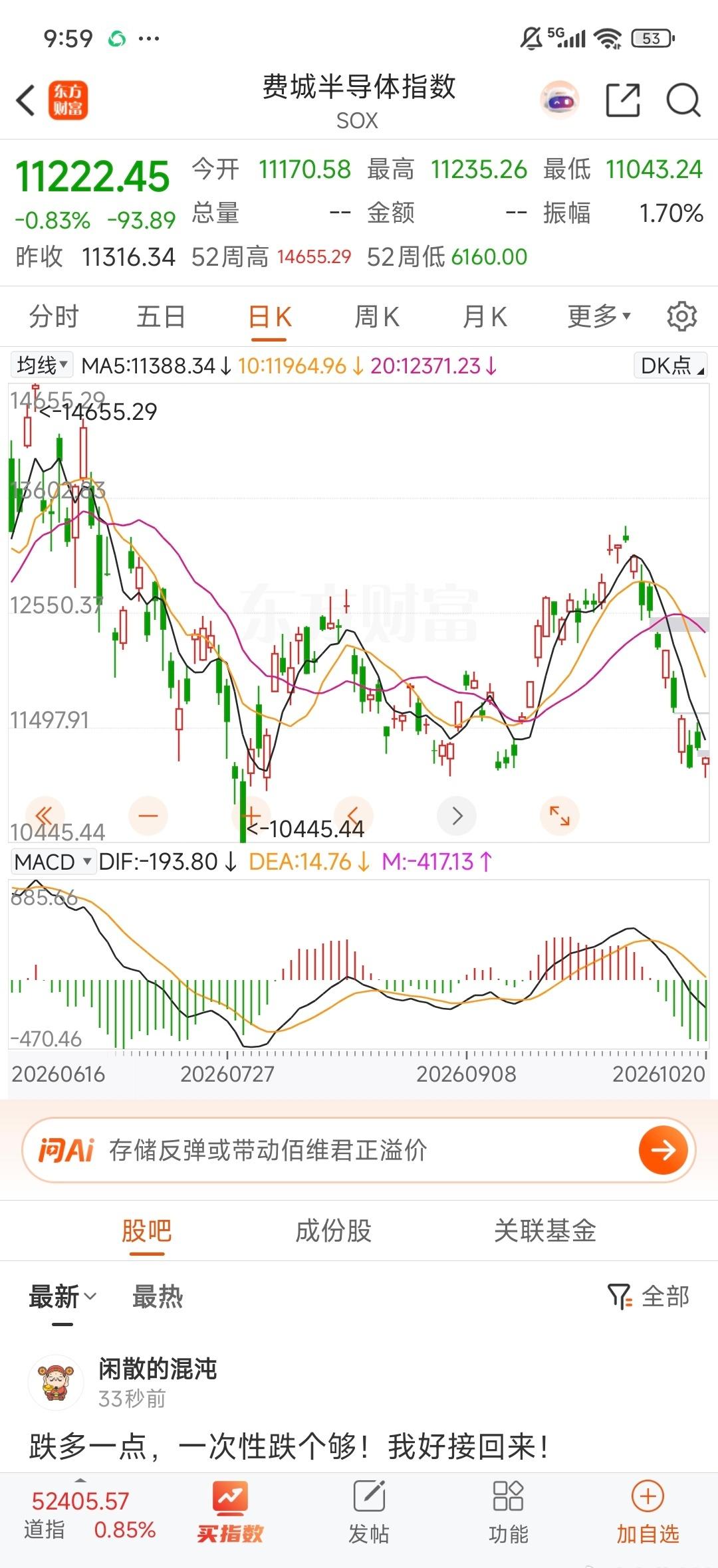This screenshot has width=718, height=1568.
Task: Switch to the 成份股 tab
Action: coord(333,1230)
